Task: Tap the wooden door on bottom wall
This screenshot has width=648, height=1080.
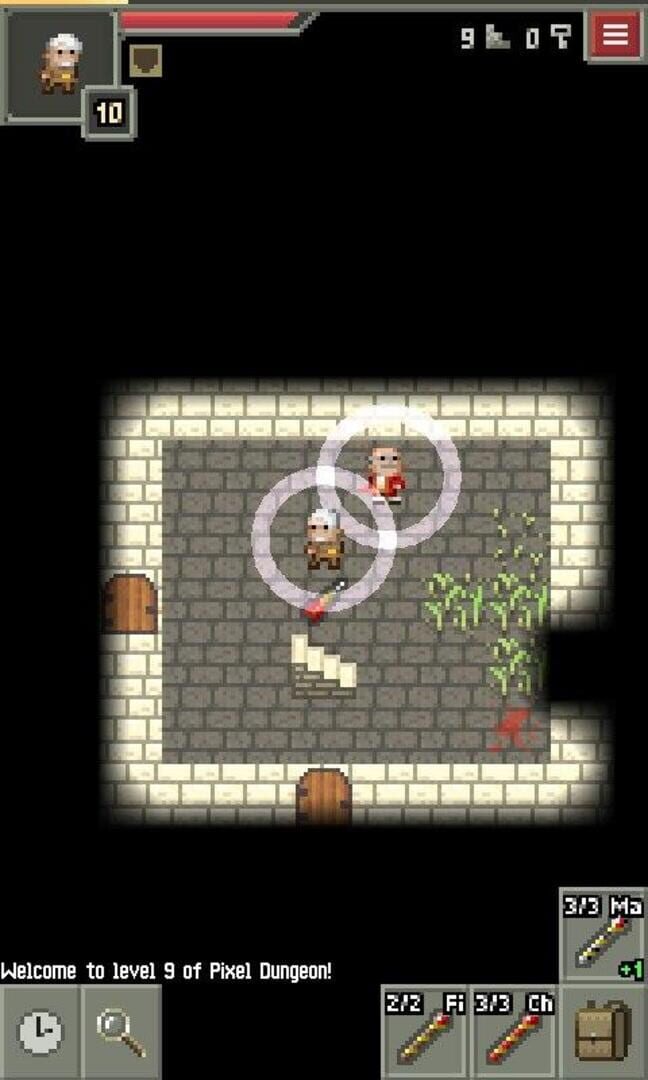Action: [x=324, y=796]
